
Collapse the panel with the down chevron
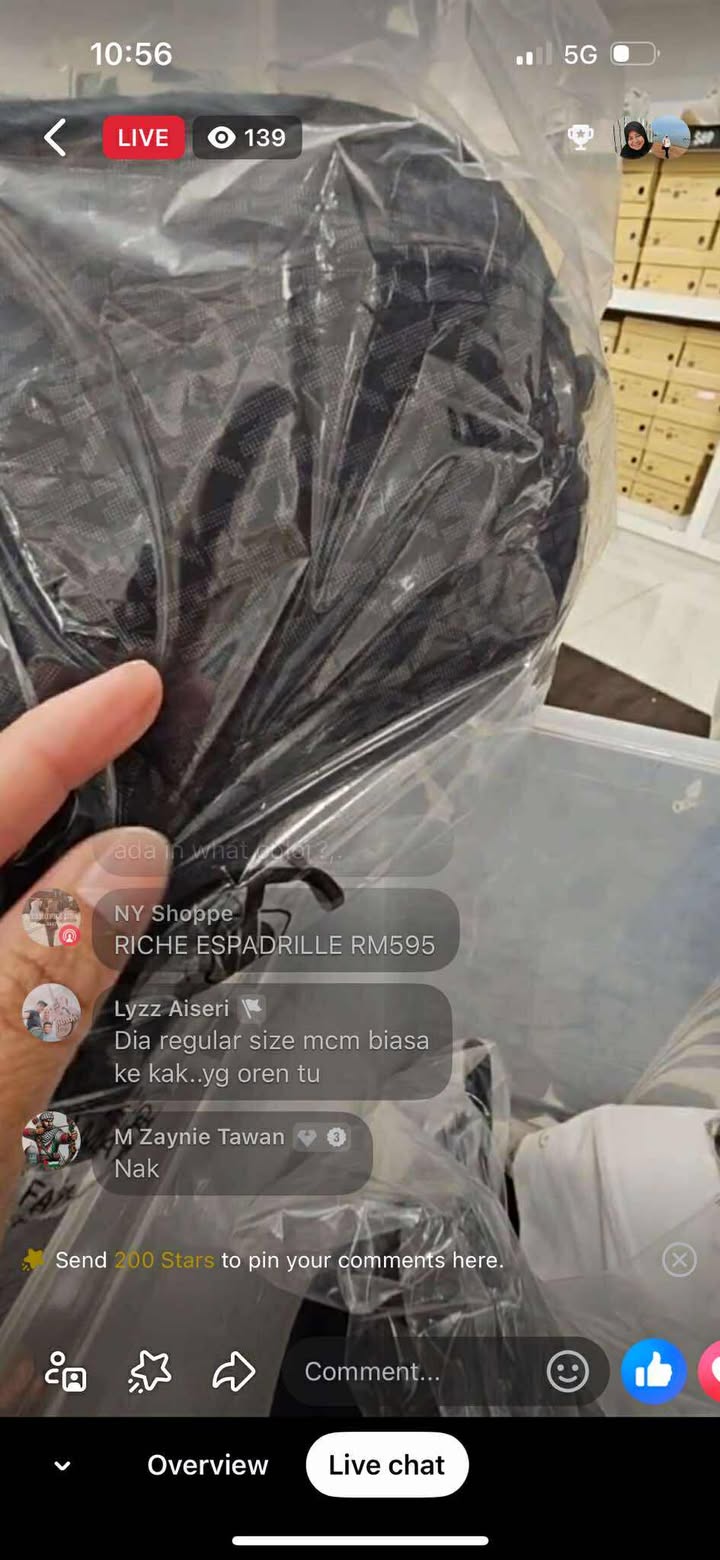tap(62, 1466)
